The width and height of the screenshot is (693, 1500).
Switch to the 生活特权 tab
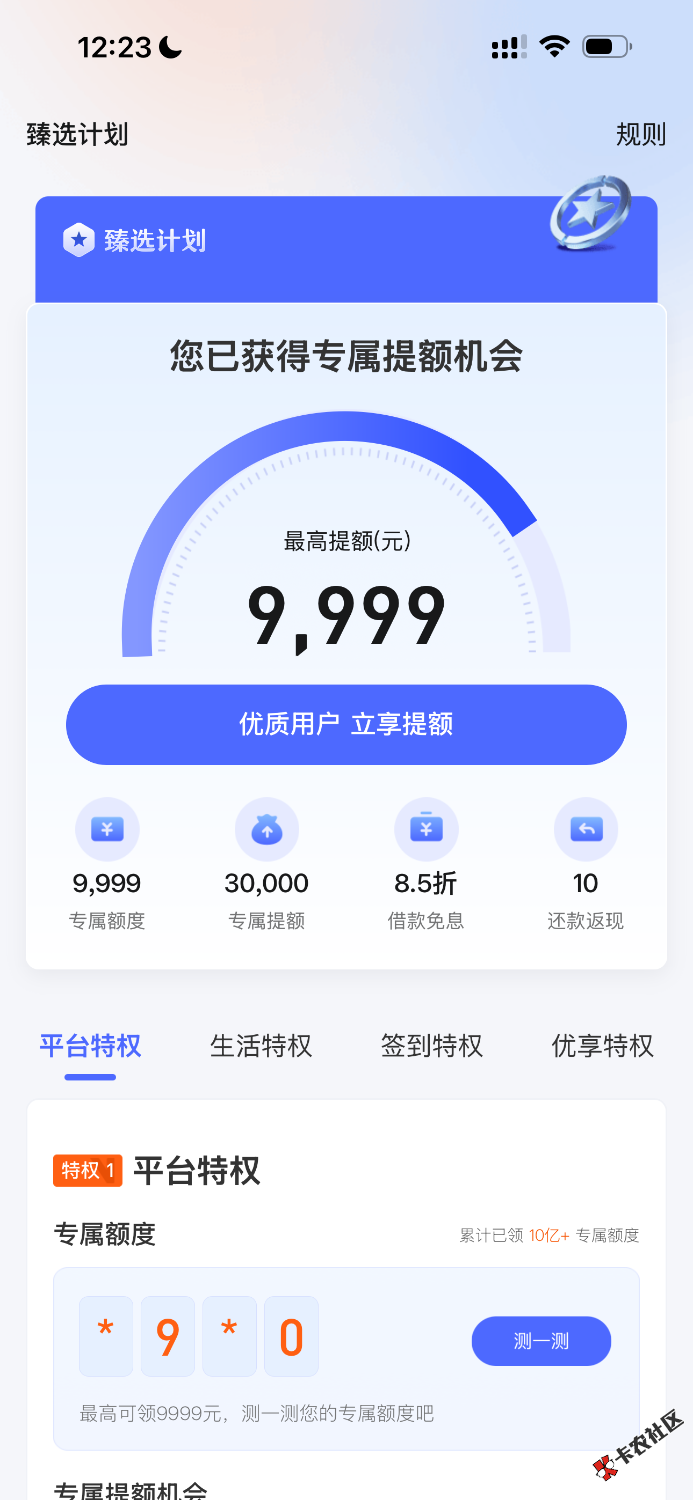click(261, 1046)
